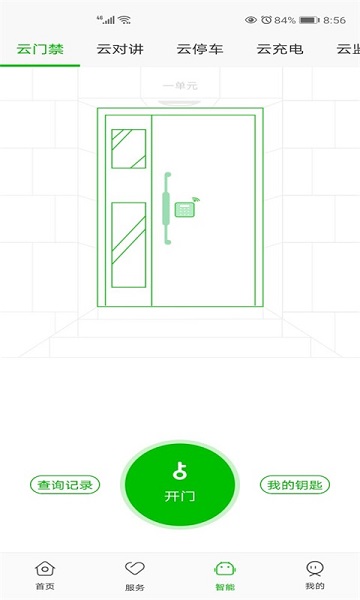The width and height of the screenshot is (360, 600).
Task: Tap the green 开门 button
Action: tap(180, 484)
